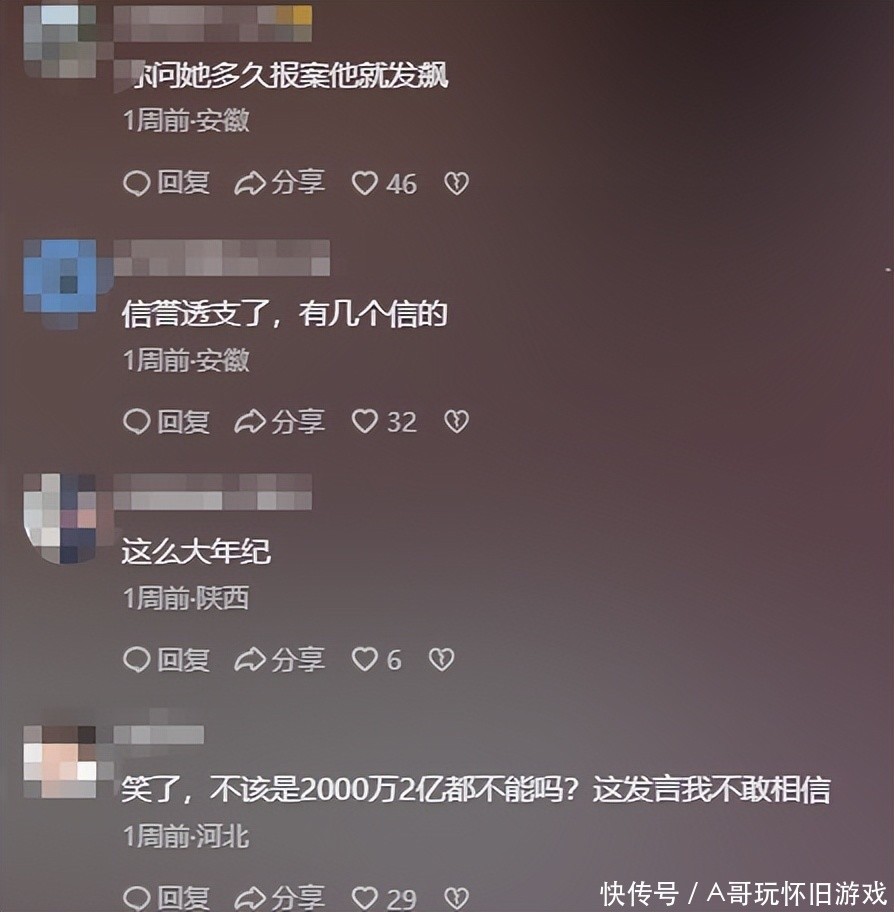The height and width of the screenshot is (912, 894).
Task: Reply to the comment about 报案他就发飙
Action: (166, 183)
